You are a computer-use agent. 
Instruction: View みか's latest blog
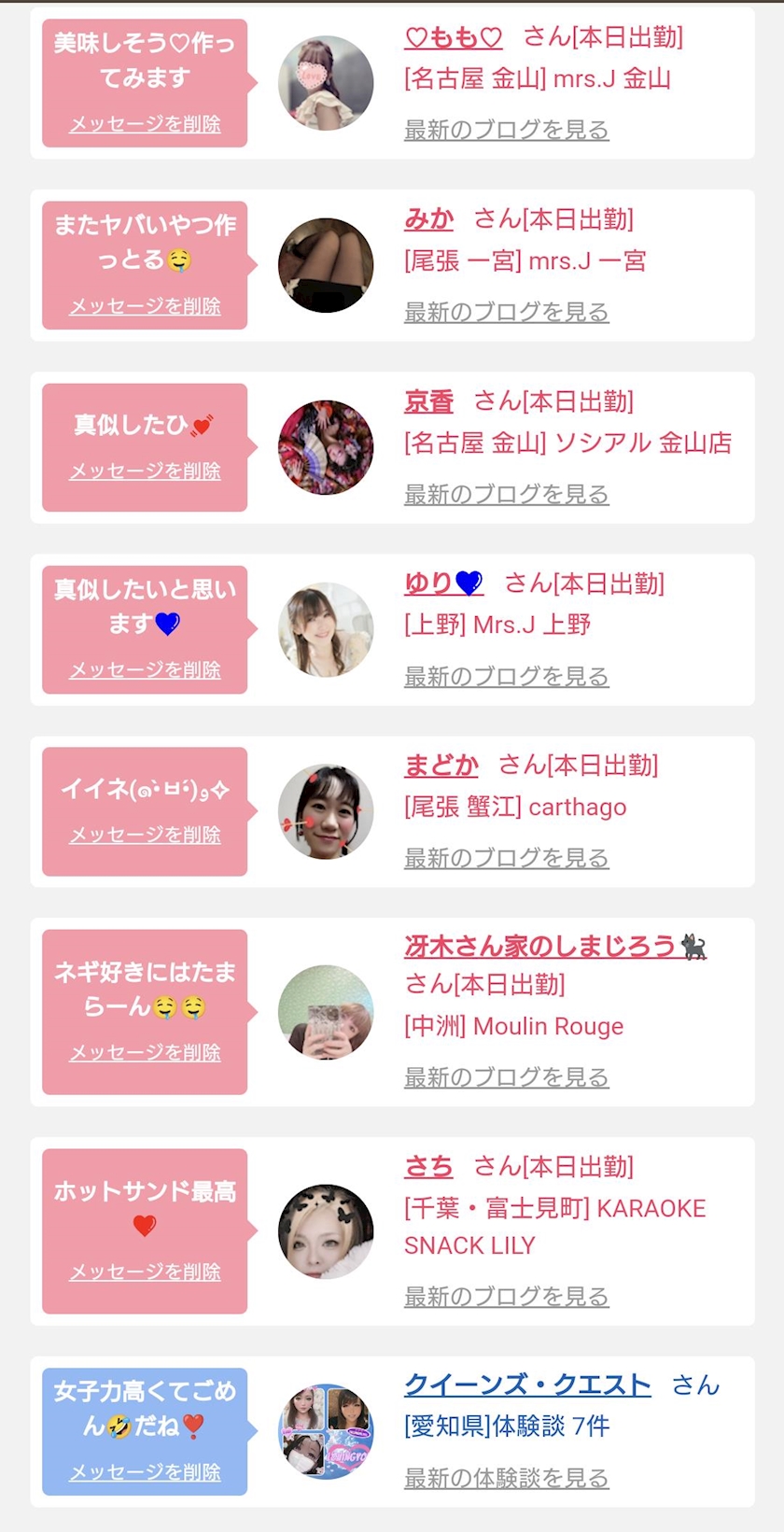click(506, 312)
